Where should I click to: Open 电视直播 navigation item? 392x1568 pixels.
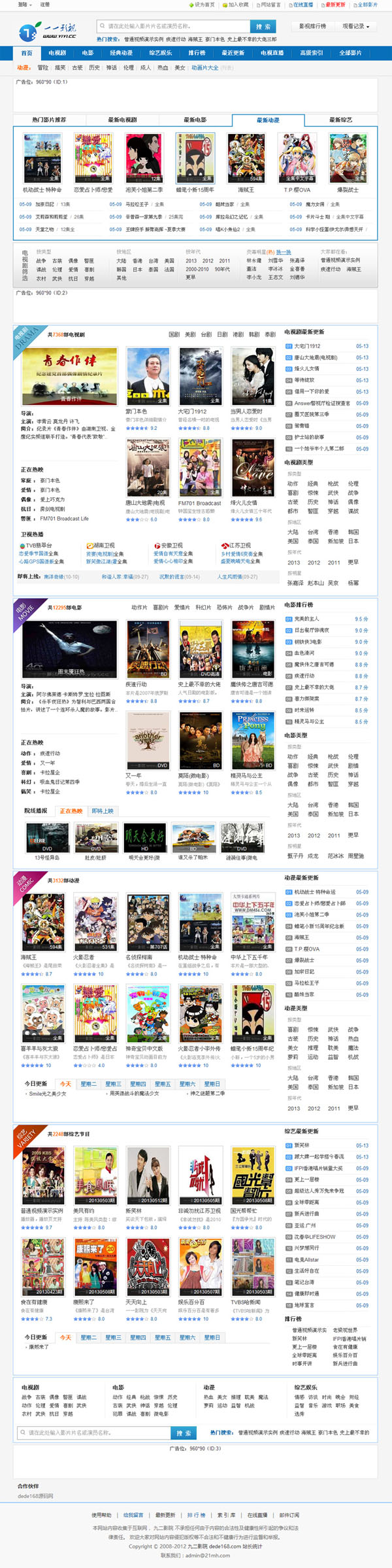[x=272, y=53]
